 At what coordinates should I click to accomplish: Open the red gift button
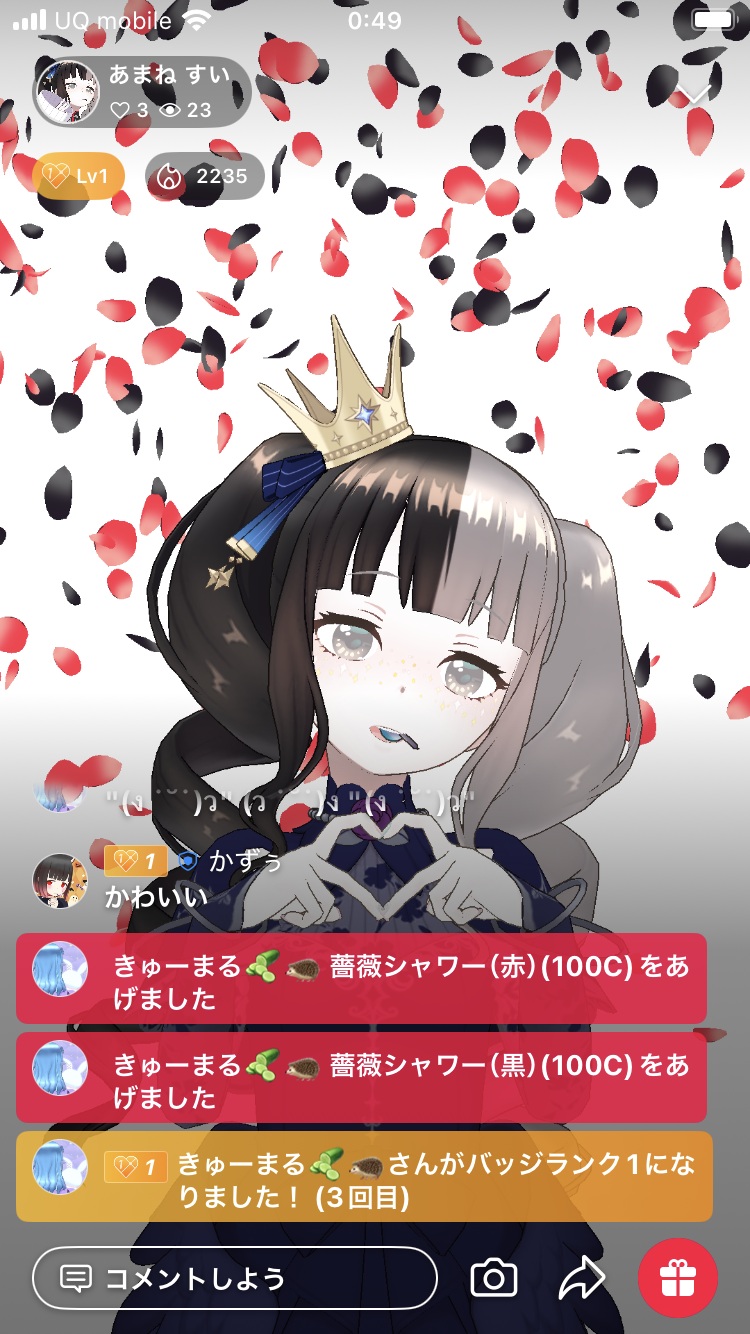(x=678, y=1278)
